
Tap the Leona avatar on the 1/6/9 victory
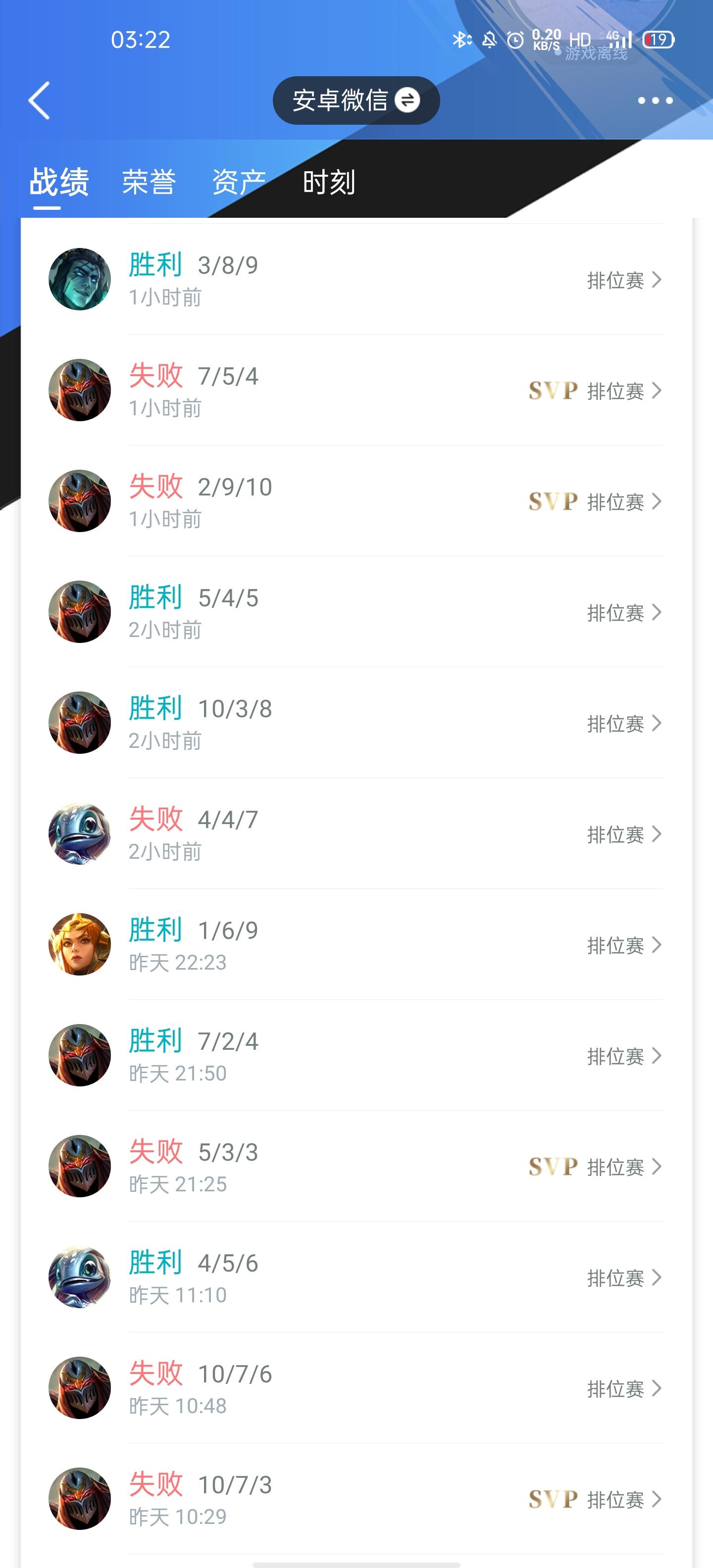[79, 944]
